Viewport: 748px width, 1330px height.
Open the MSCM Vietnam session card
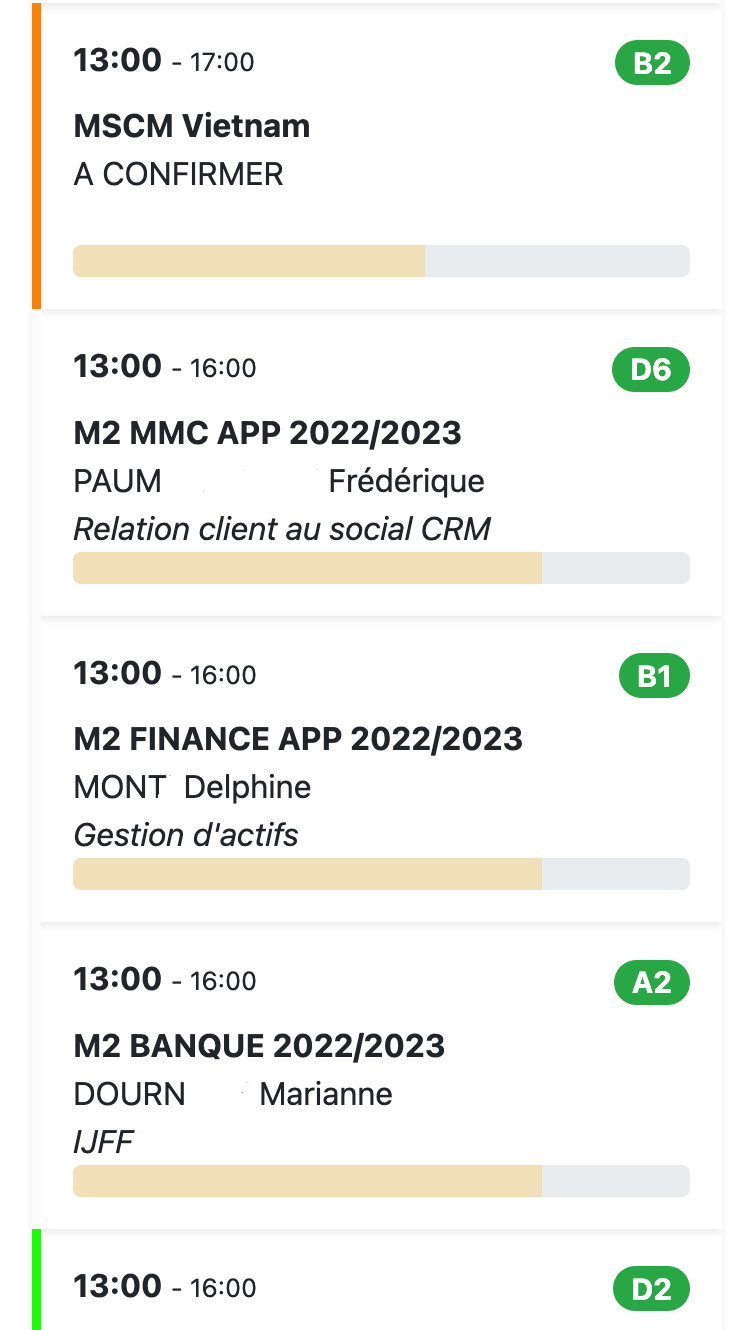pos(377,157)
